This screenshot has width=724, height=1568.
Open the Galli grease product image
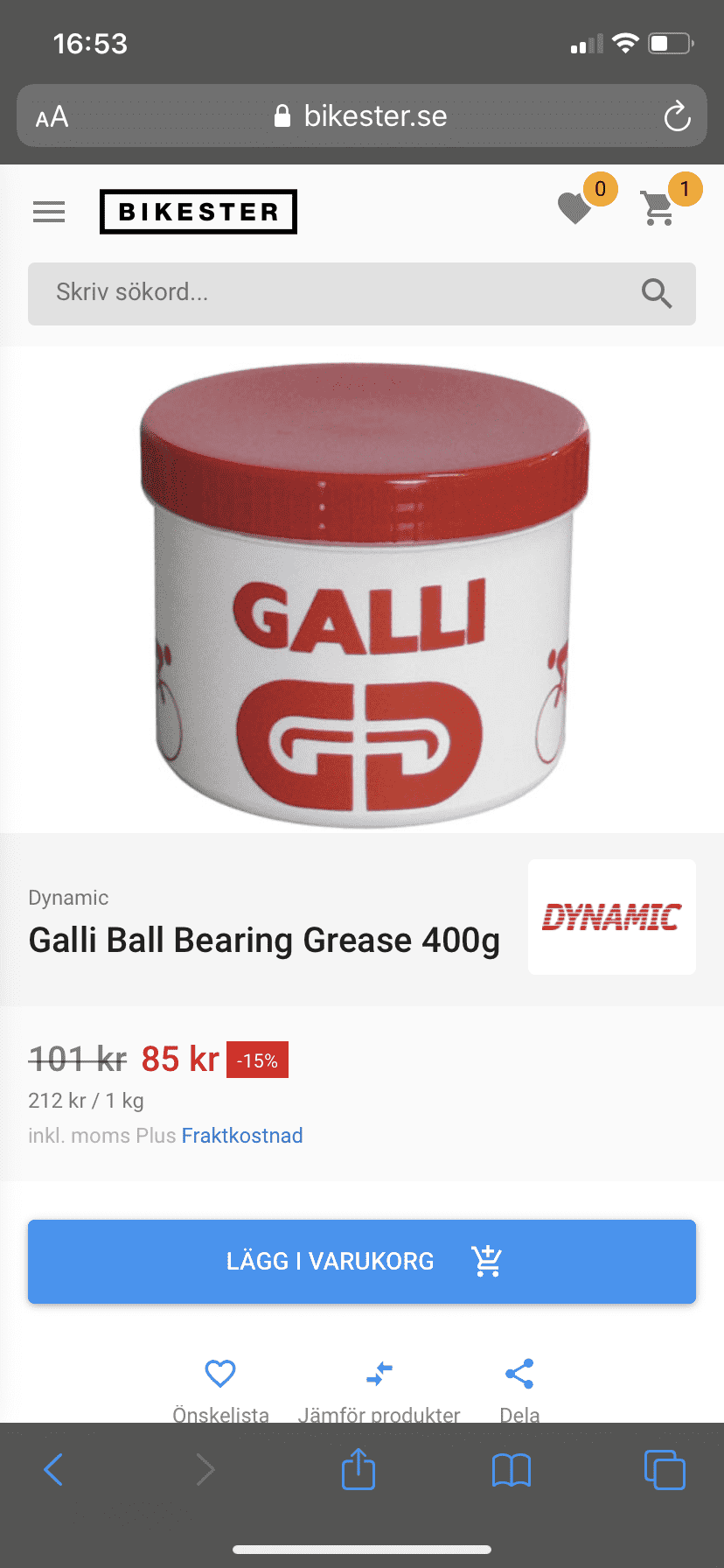tap(364, 593)
